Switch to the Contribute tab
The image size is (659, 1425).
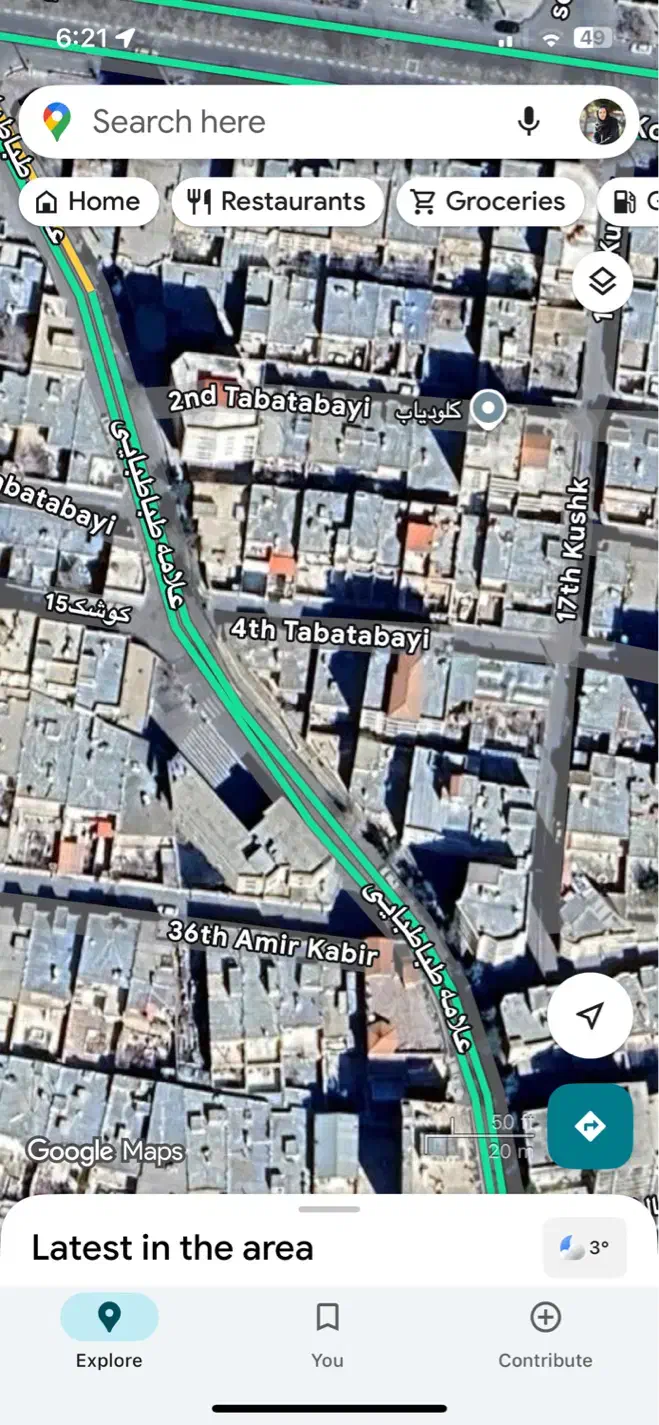(545, 1332)
